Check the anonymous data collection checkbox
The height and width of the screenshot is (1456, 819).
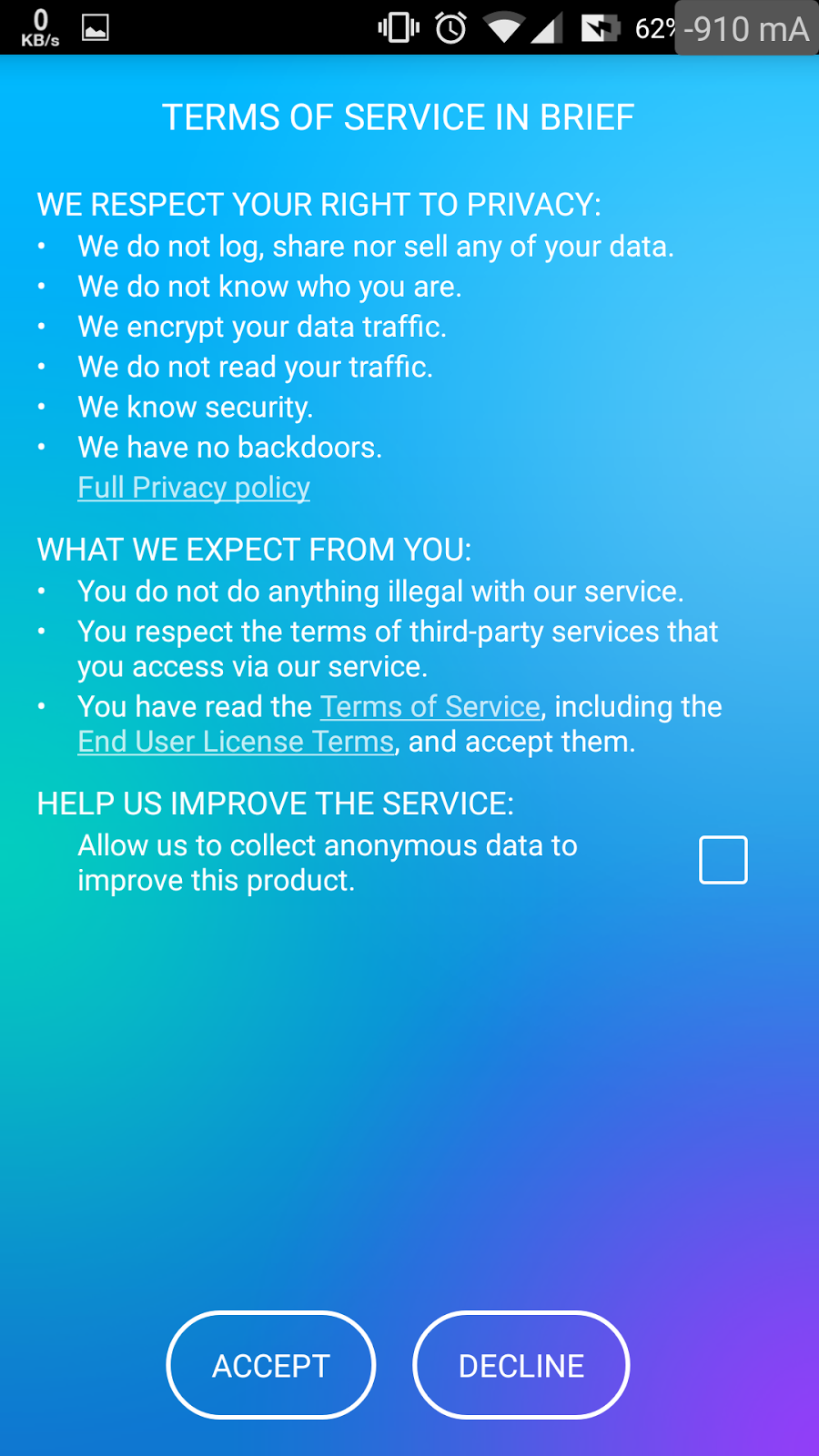coord(723,860)
